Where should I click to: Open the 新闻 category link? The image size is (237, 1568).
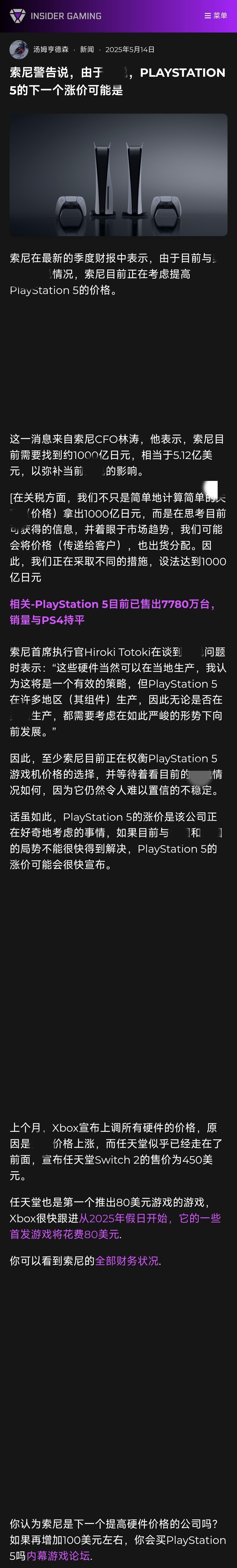pos(87,49)
